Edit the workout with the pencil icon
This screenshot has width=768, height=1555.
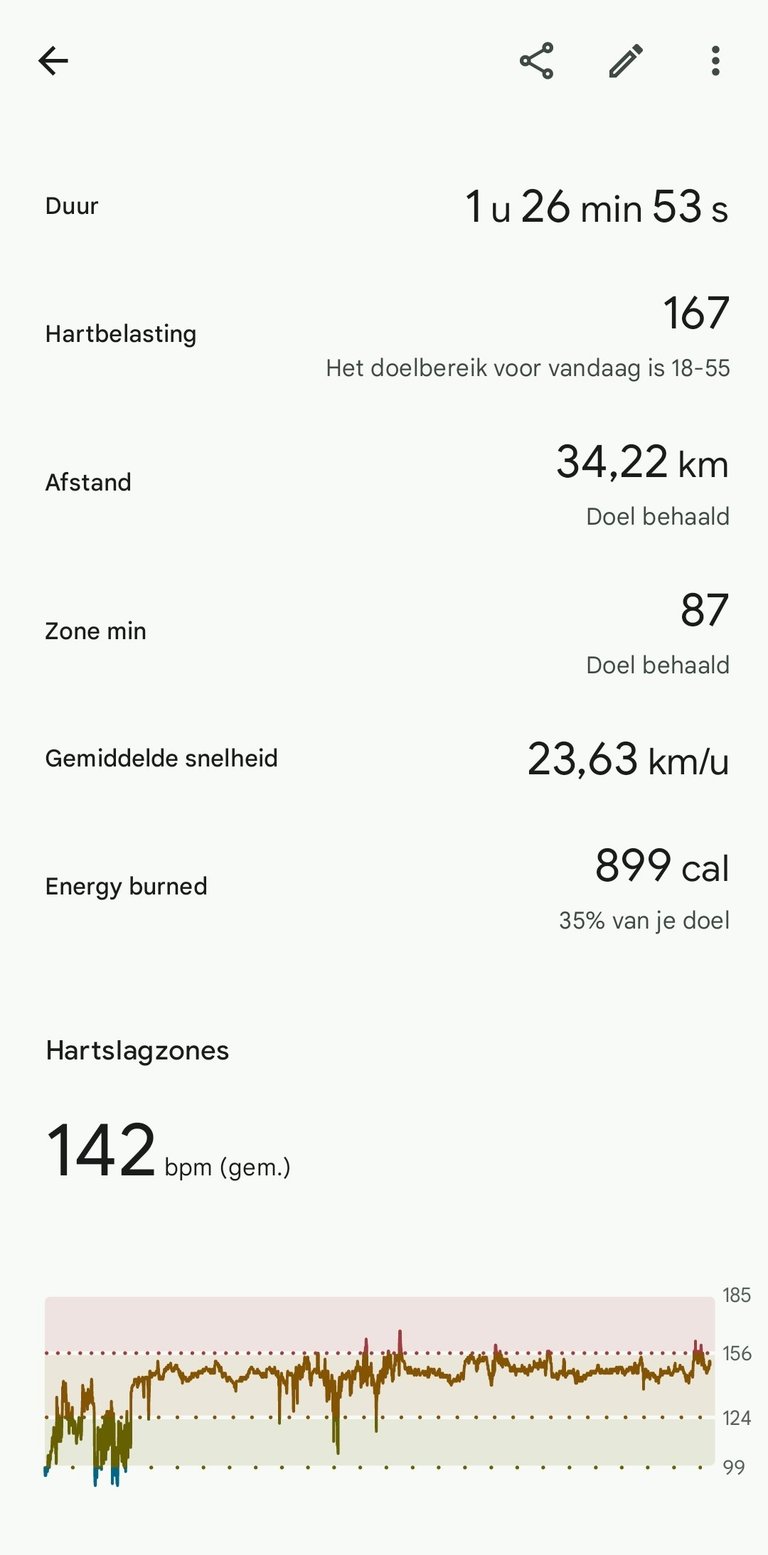click(x=626, y=61)
